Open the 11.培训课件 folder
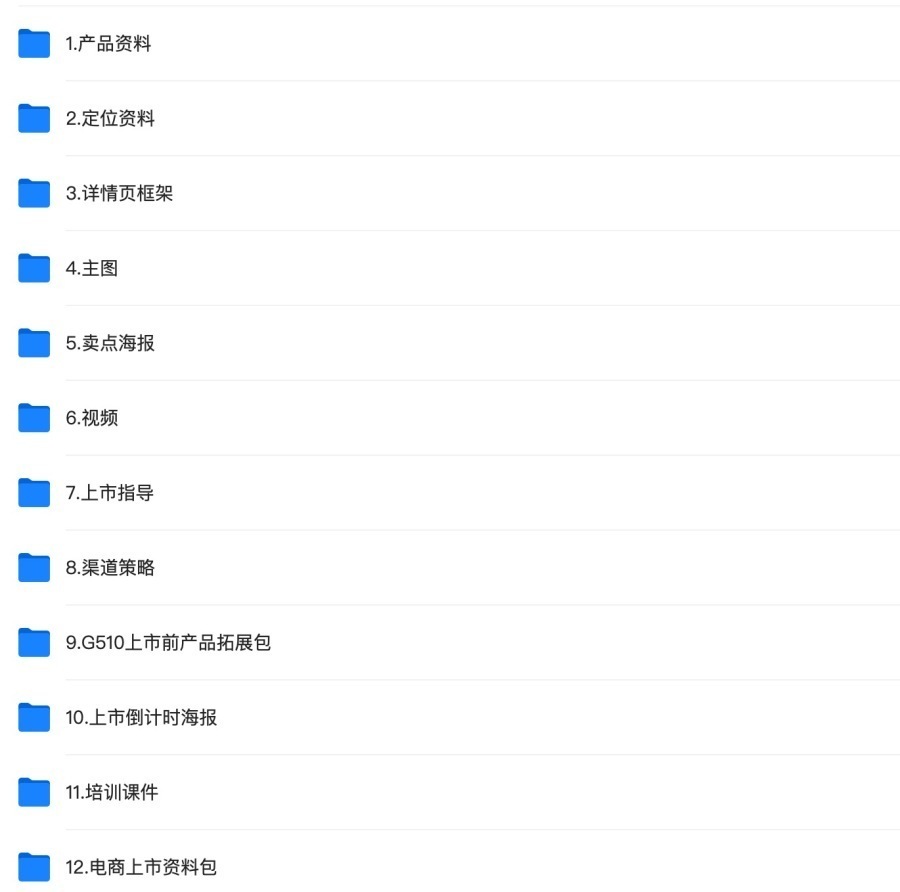This screenshot has height=892, width=900. [x=112, y=793]
